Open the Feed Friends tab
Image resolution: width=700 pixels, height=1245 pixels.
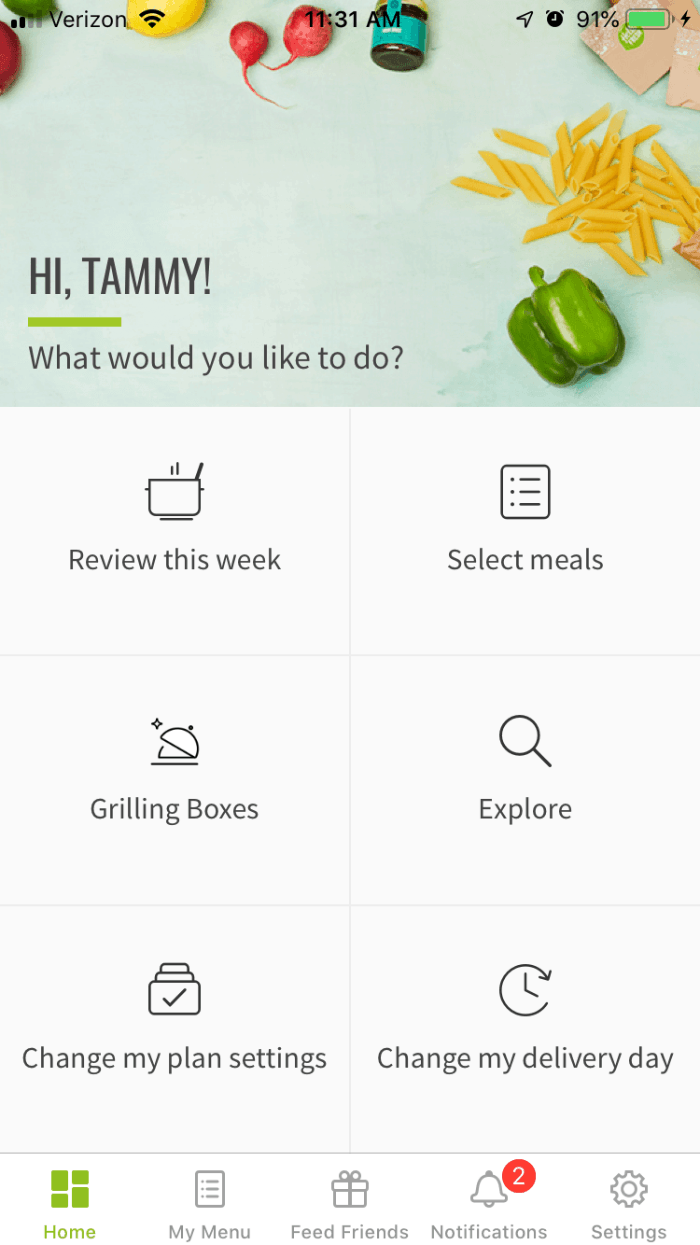tap(350, 1203)
